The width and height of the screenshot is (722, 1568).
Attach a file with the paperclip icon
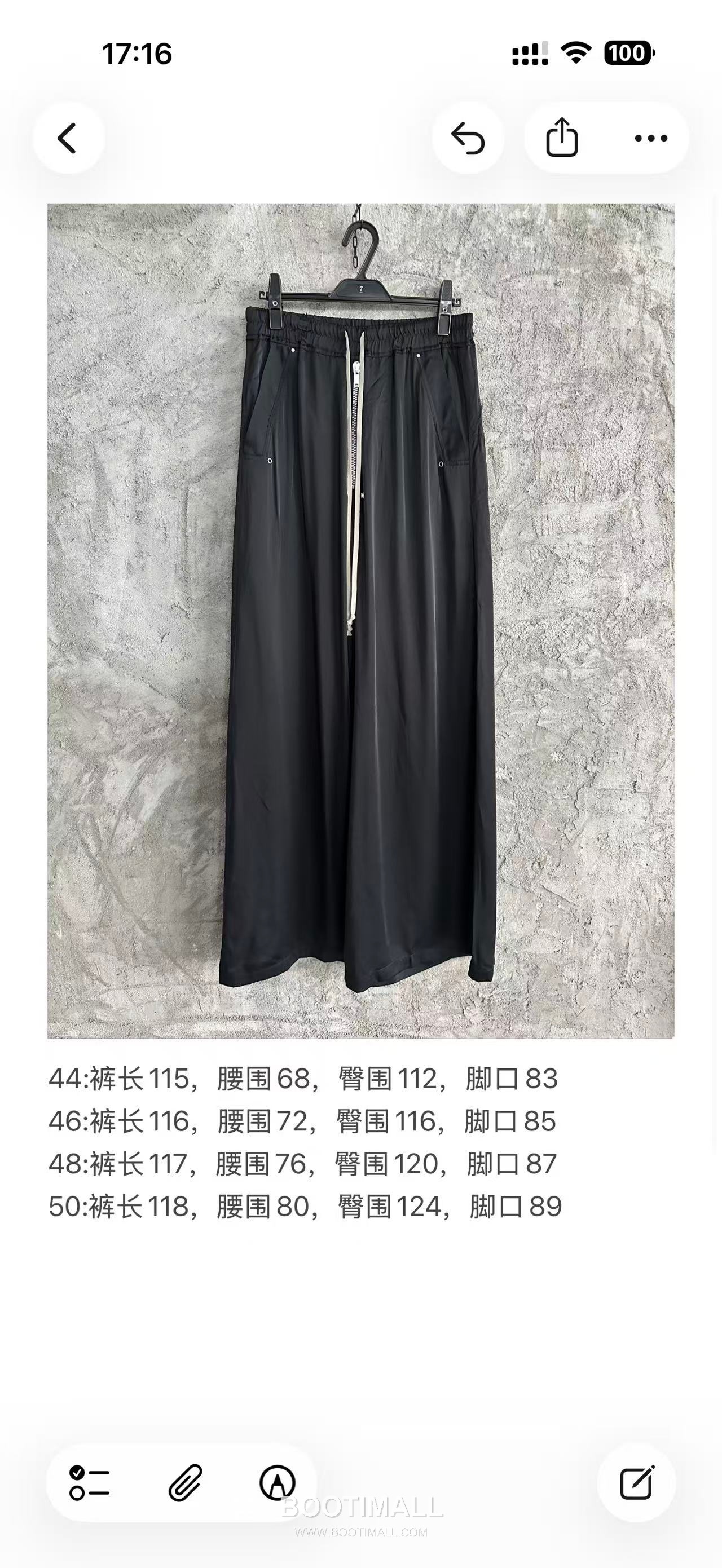[x=186, y=1483]
